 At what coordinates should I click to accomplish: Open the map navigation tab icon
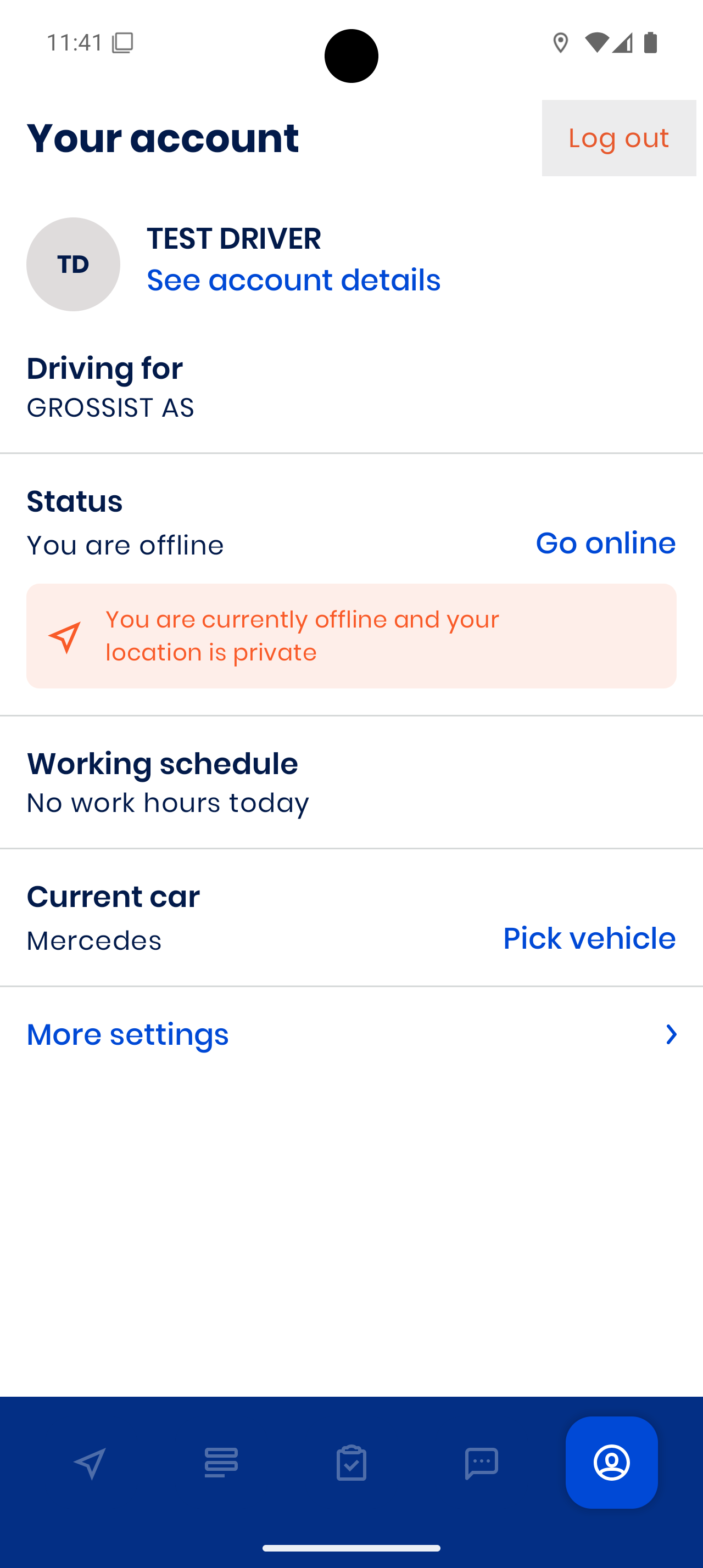click(x=89, y=1463)
